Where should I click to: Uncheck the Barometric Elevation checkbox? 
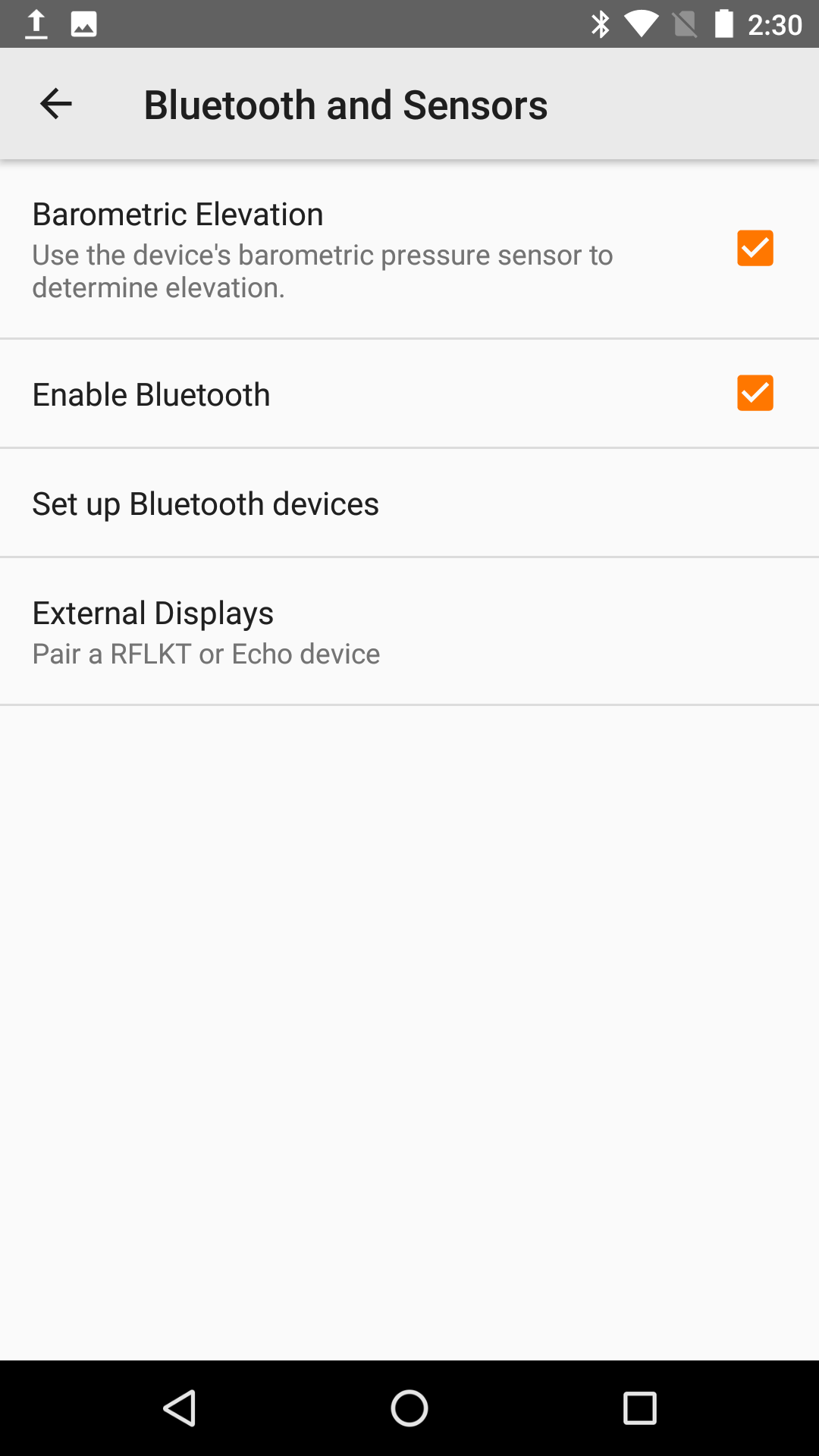(755, 248)
